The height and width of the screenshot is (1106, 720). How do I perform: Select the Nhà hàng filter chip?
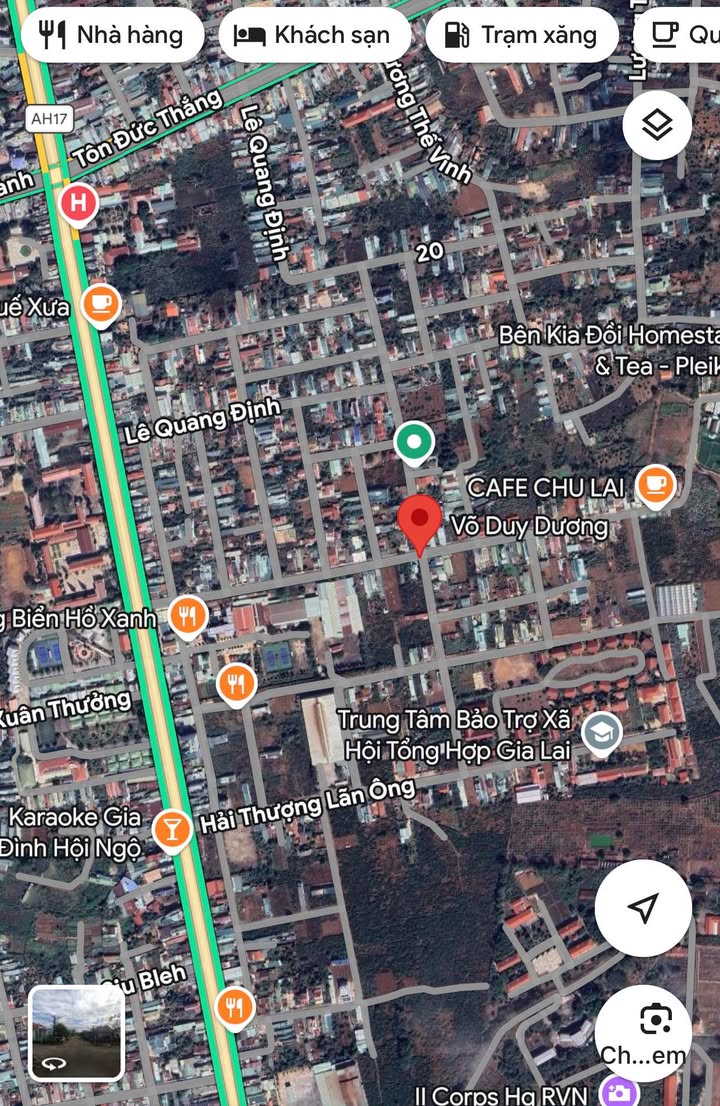pyautogui.click(x=111, y=36)
